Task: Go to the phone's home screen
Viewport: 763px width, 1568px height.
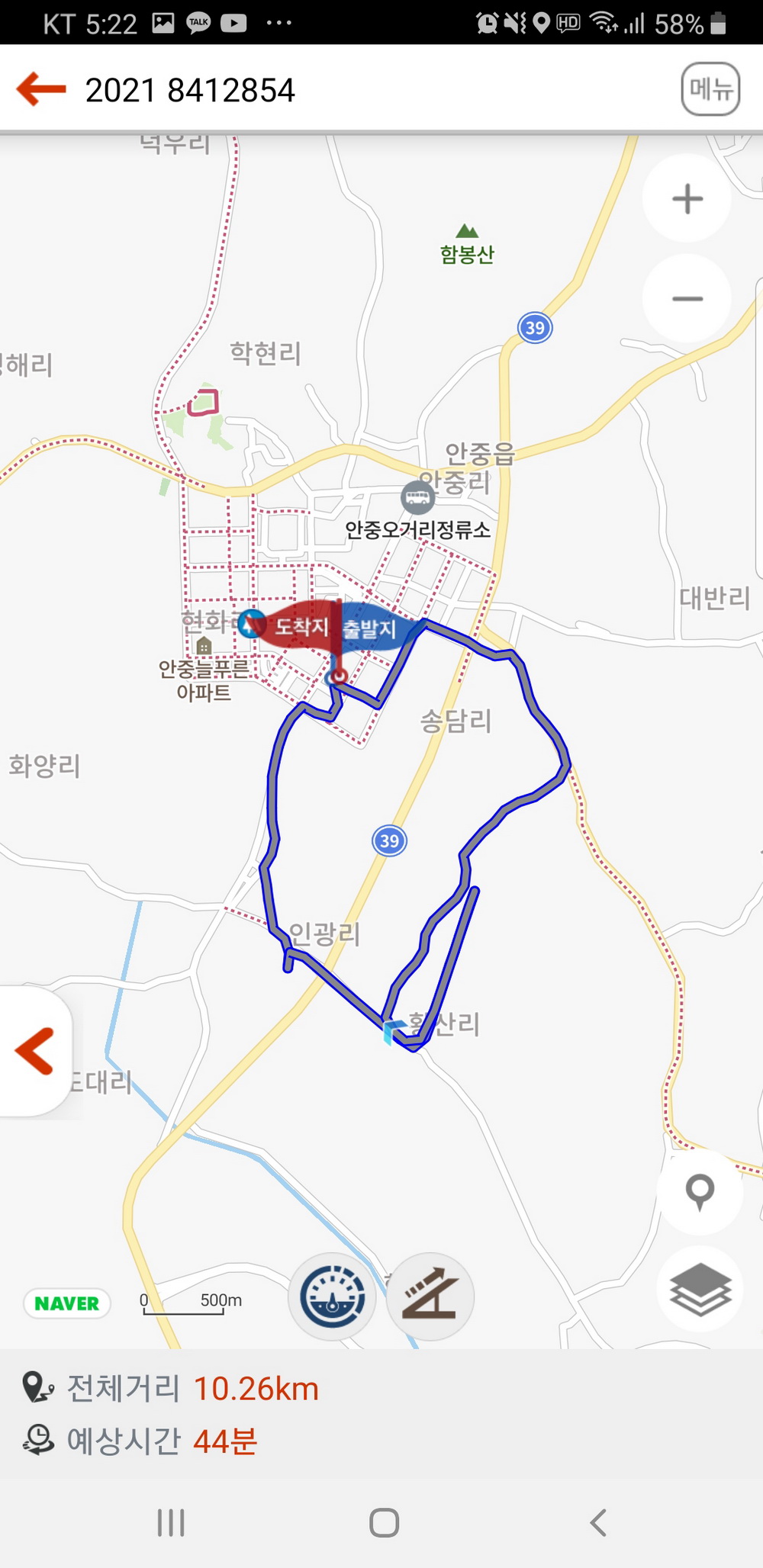Action: pyautogui.click(x=384, y=1523)
